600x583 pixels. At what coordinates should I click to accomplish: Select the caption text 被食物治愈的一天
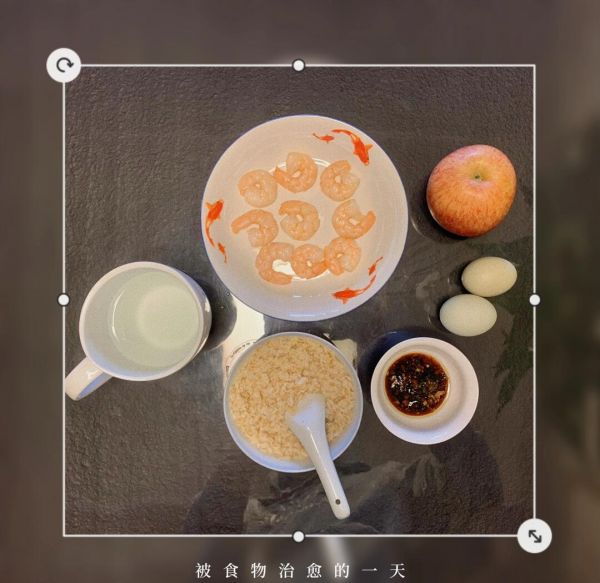300,571
